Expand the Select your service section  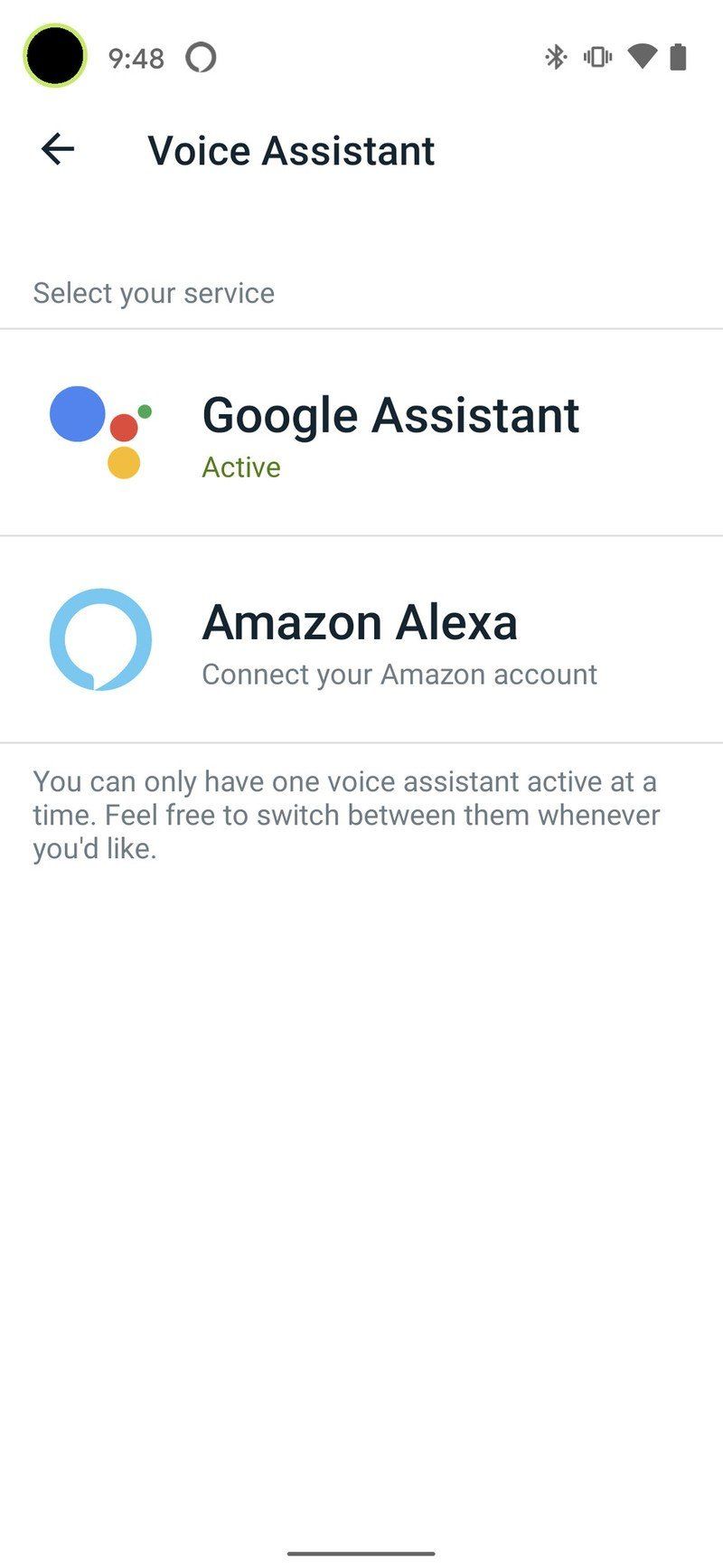(x=154, y=292)
